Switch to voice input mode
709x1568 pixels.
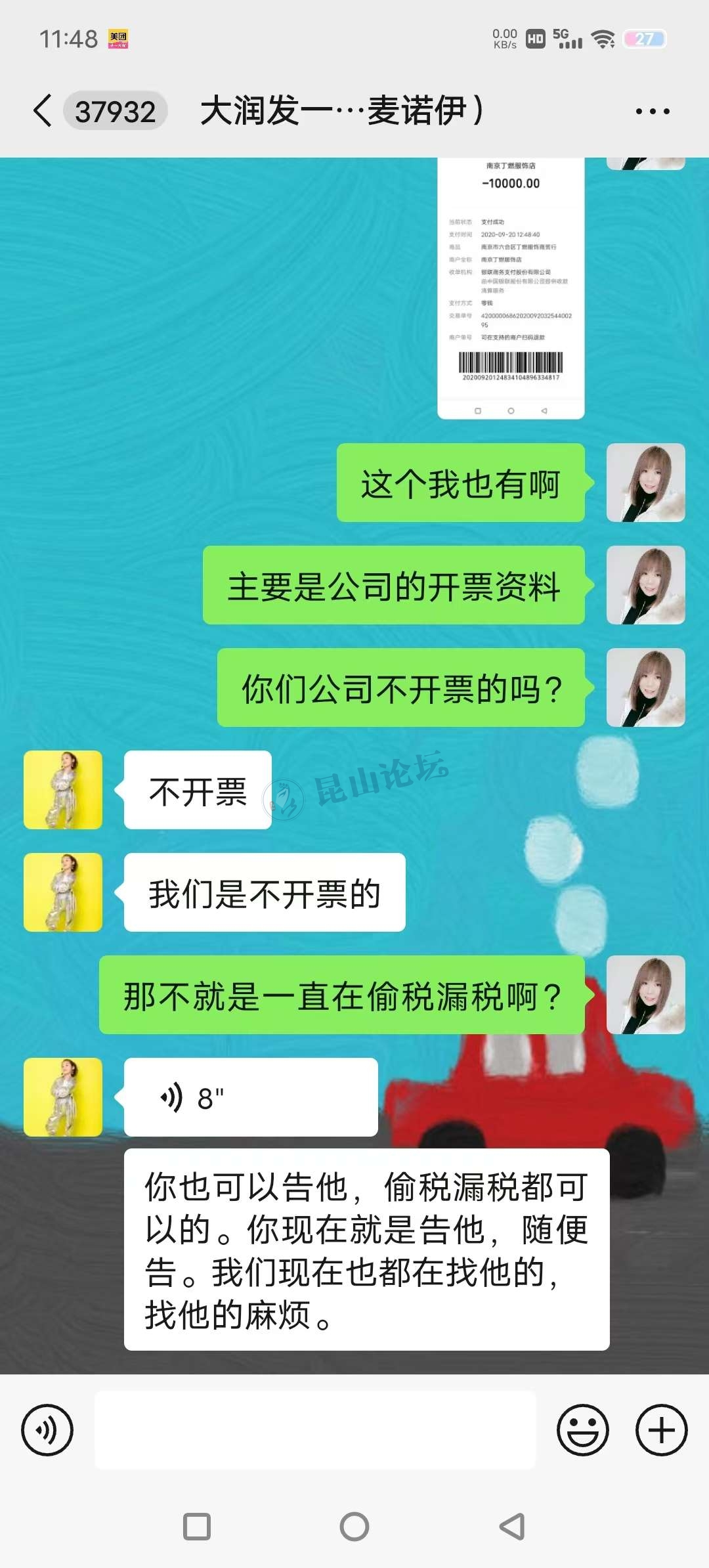[x=47, y=1429]
